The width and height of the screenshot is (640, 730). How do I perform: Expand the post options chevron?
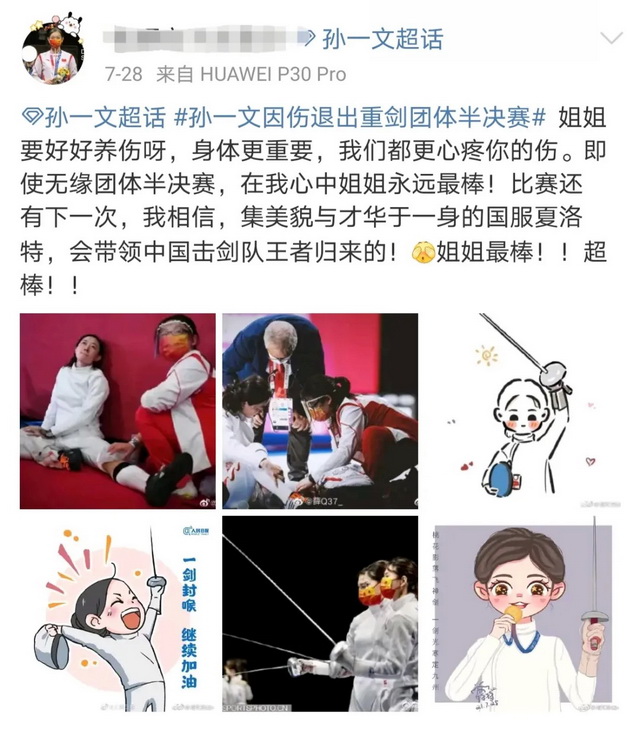click(608, 40)
